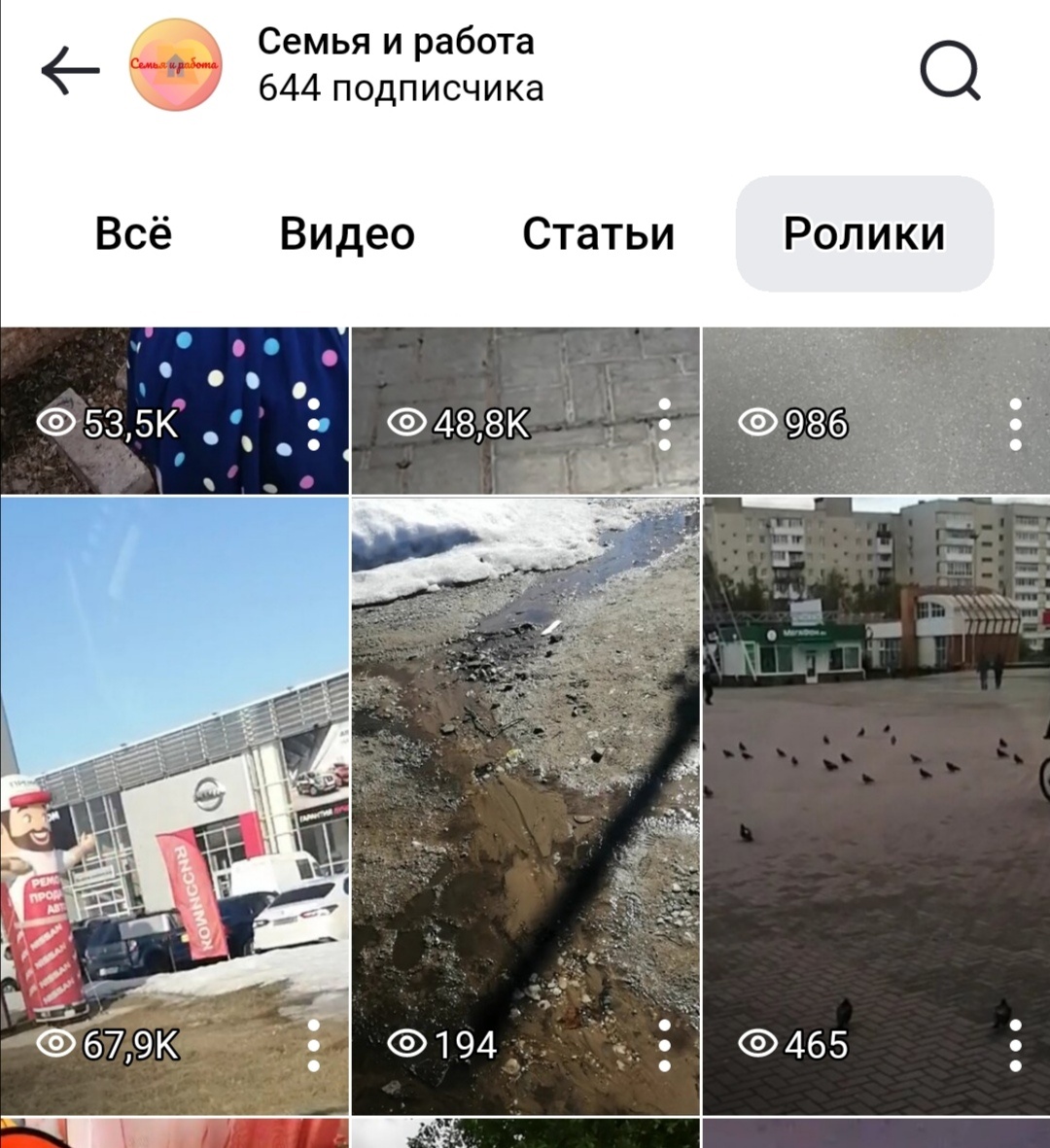Open channel search magnifier
This screenshot has height=1148, width=1050.
(x=950, y=70)
